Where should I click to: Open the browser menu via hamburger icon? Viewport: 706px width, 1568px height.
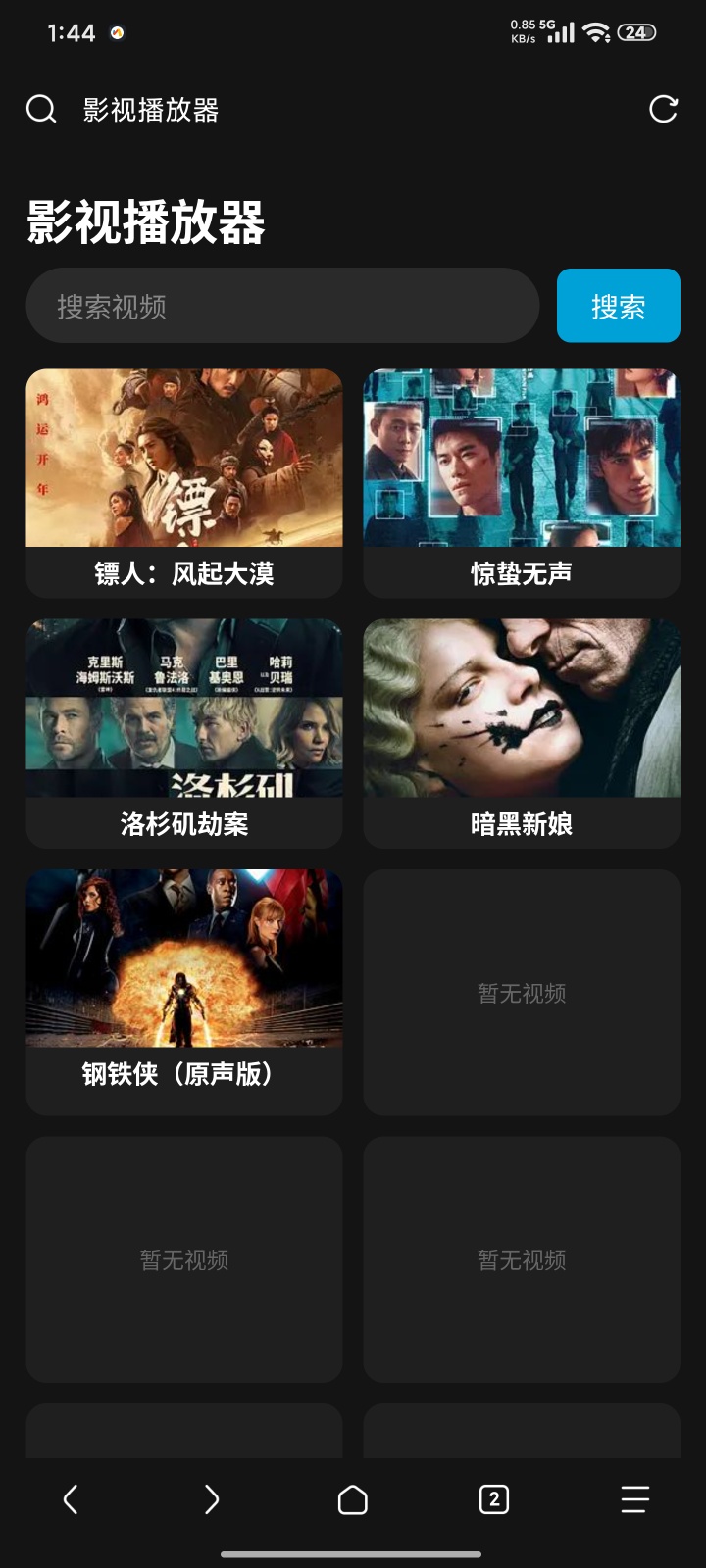coord(634,1499)
